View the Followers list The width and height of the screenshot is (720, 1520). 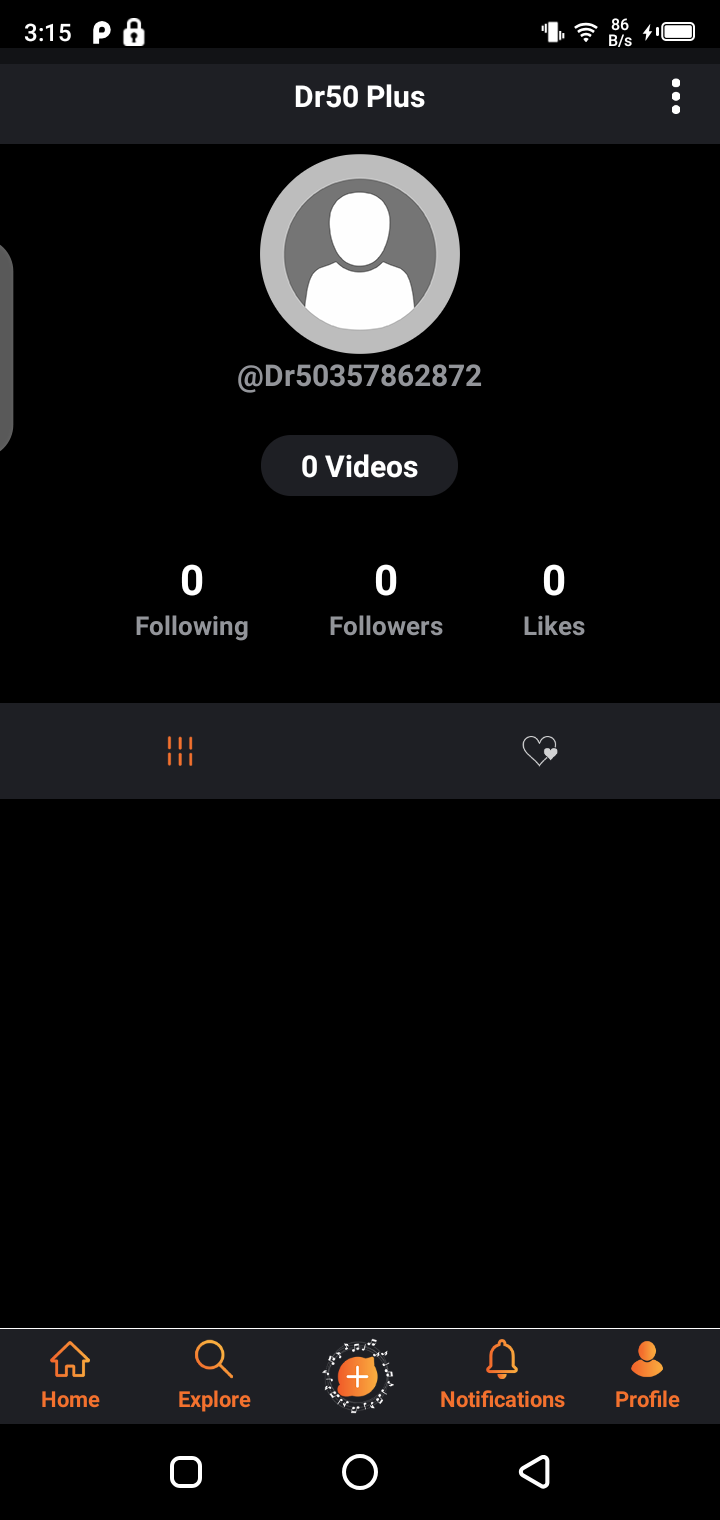click(x=386, y=600)
